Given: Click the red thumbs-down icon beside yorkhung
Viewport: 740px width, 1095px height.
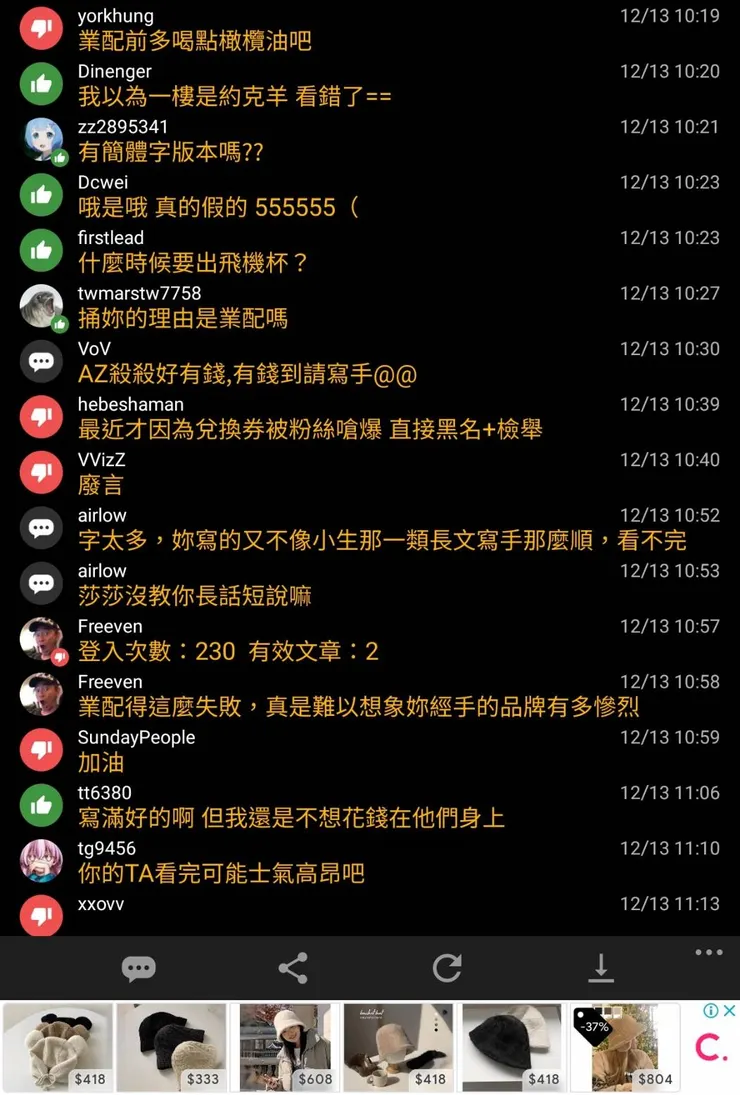Looking at the screenshot, I should [x=40, y=27].
